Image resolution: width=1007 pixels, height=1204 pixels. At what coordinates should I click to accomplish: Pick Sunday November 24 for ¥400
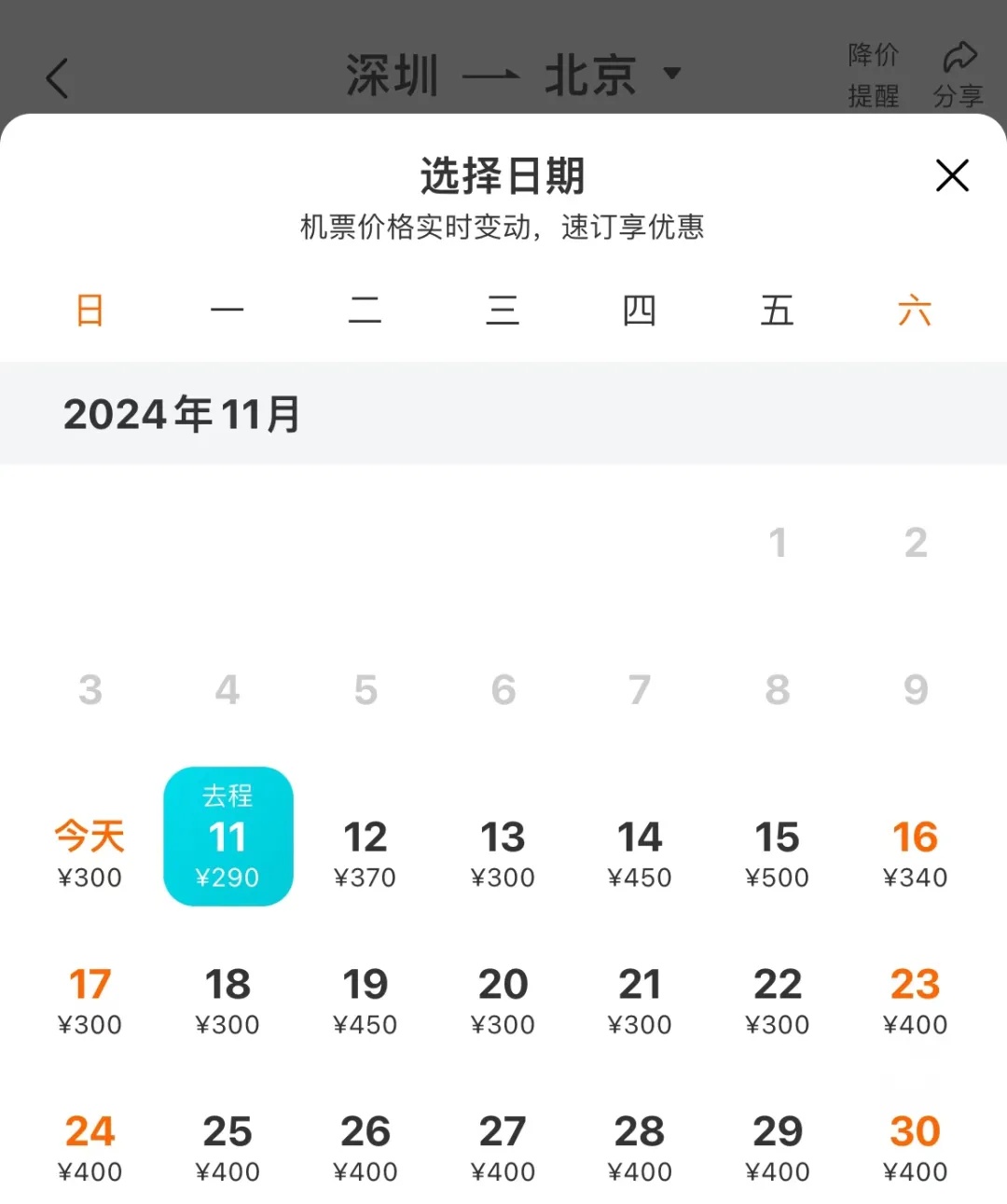pyautogui.click(x=90, y=1145)
